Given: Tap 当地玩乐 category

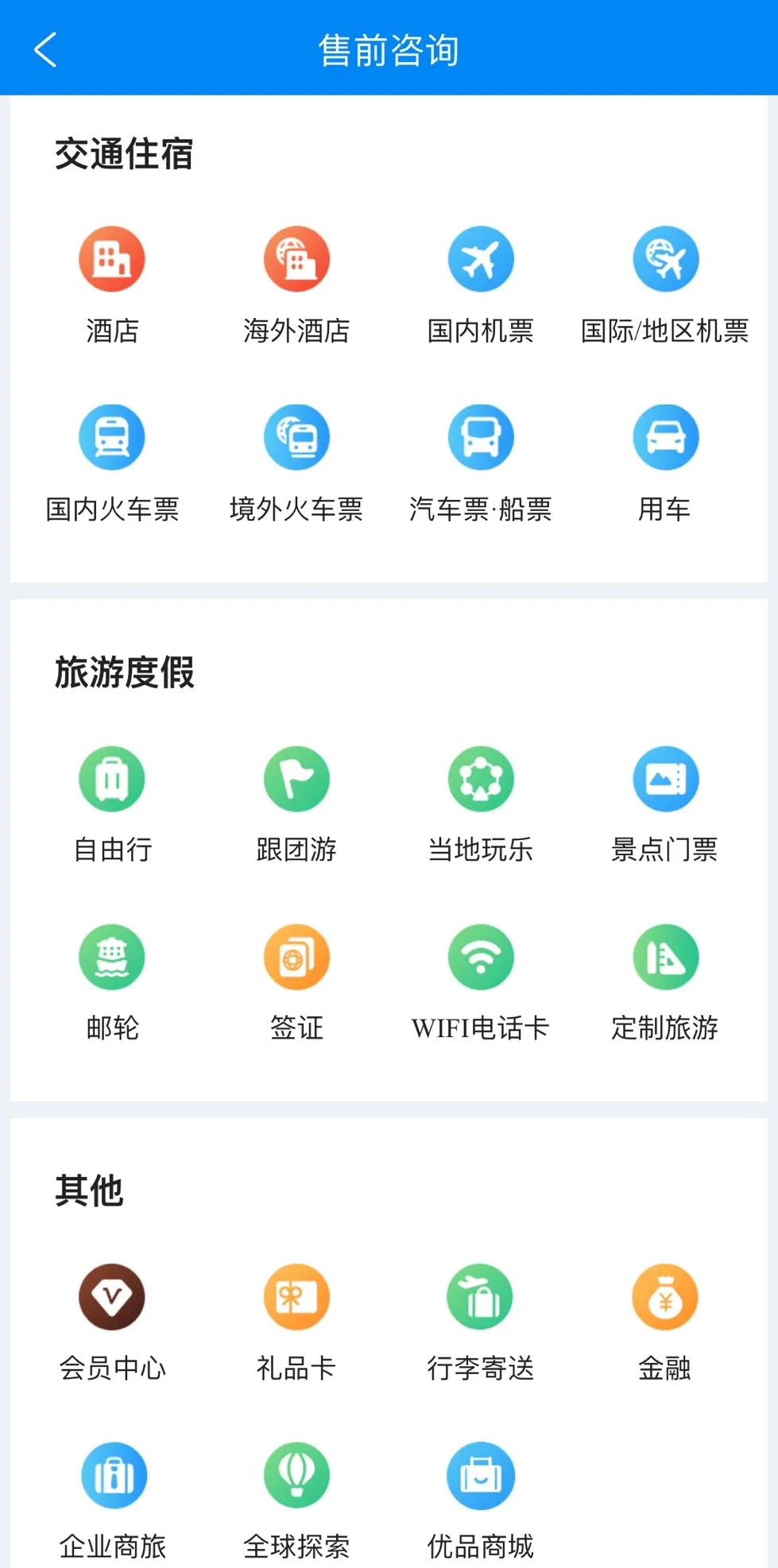Looking at the screenshot, I should 481,779.
